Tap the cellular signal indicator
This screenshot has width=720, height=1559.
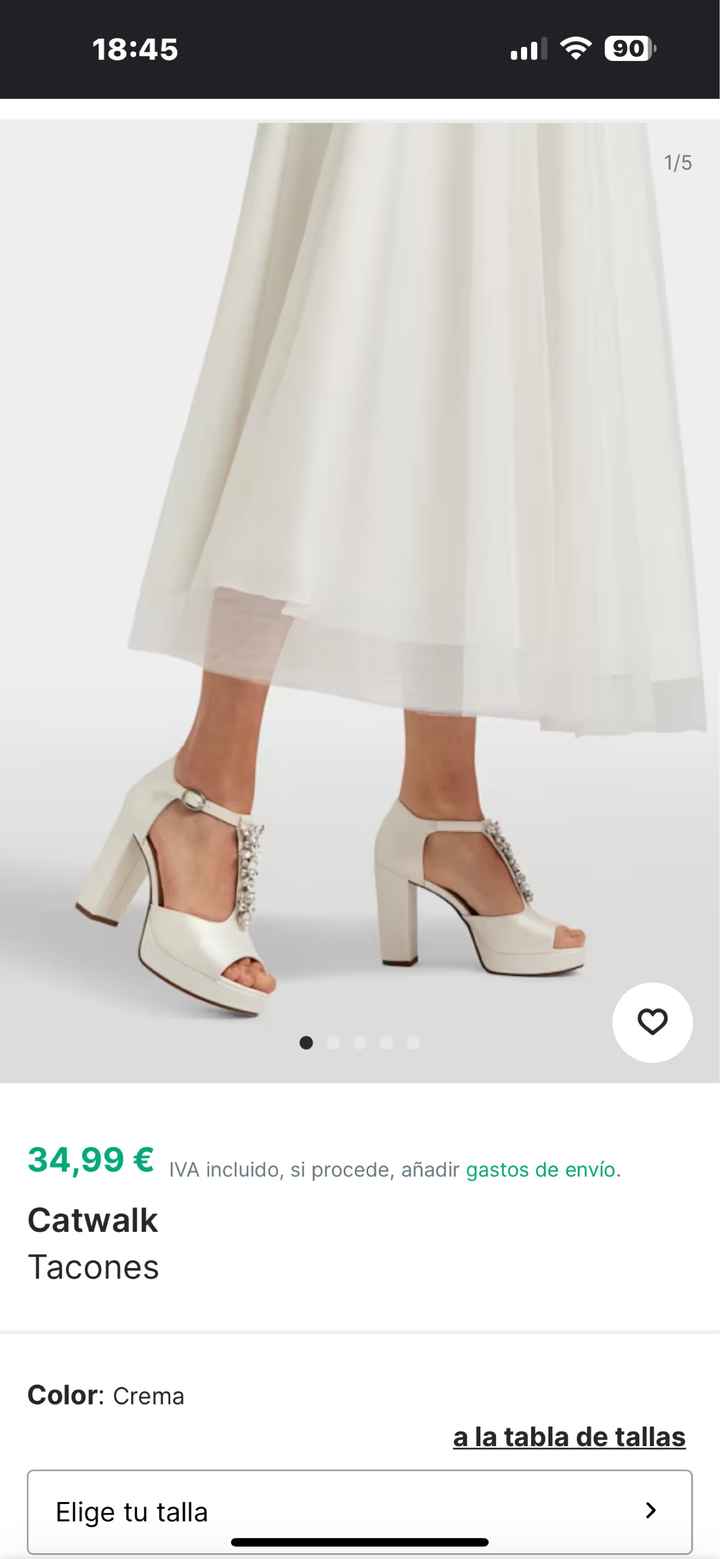click(x=527, y=48)
